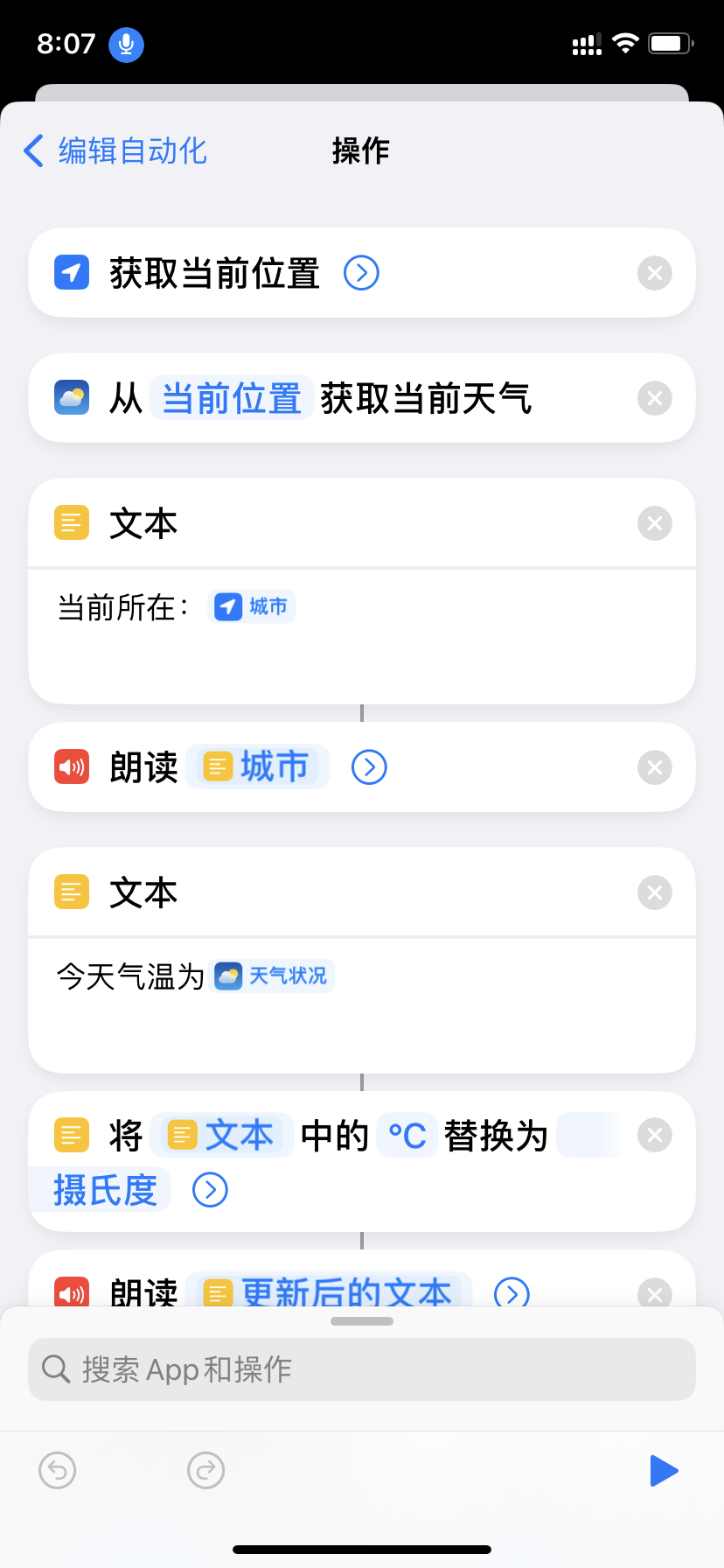Edit the 摄氏度 replacement value

tap(104, 1190)
